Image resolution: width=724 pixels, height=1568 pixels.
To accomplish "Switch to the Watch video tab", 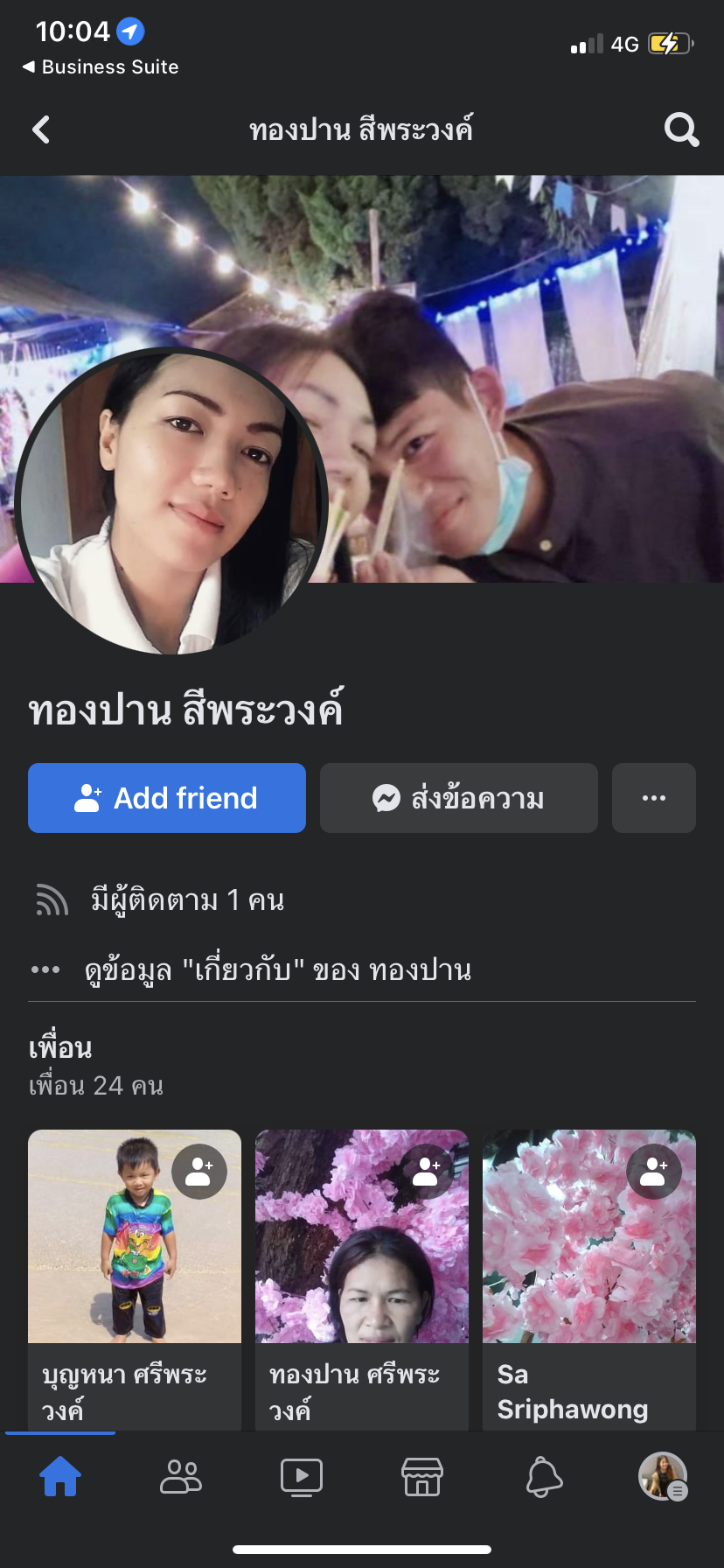I will coord(302,1477).
